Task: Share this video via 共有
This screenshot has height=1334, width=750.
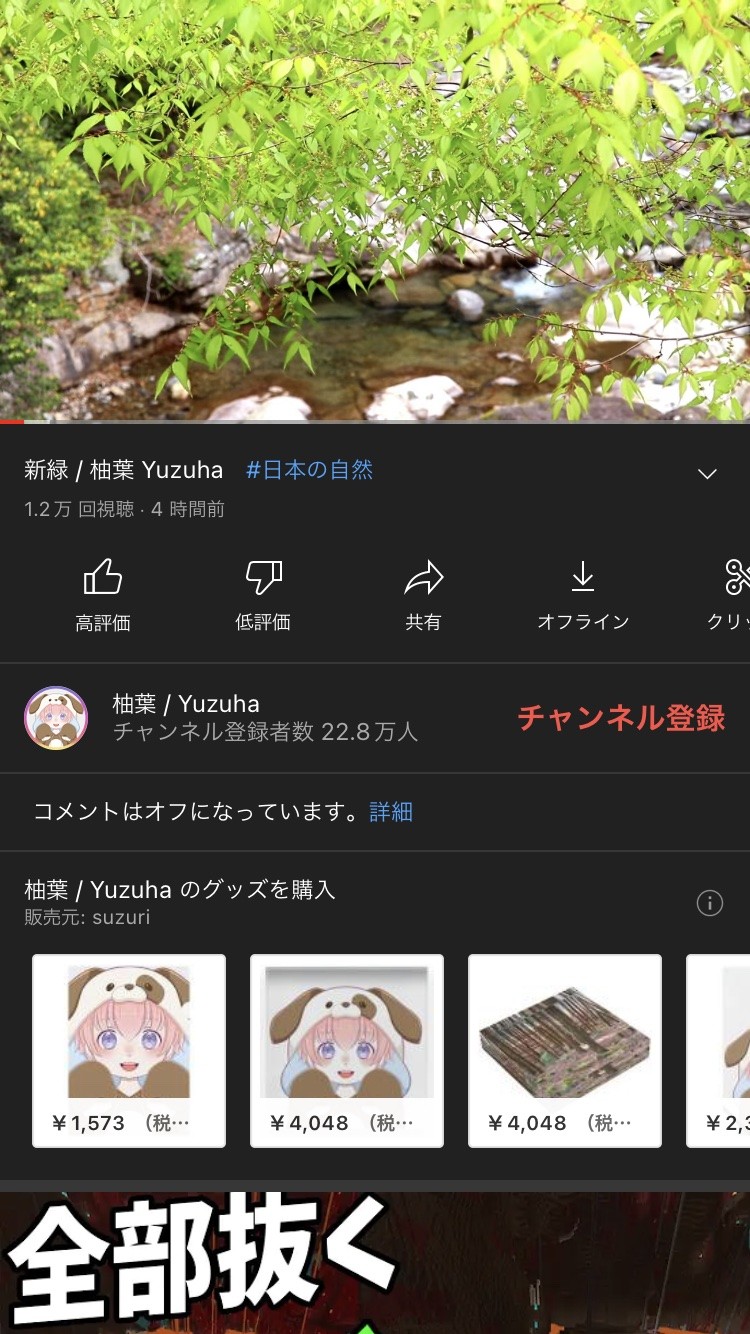Action: coord(423,595)
